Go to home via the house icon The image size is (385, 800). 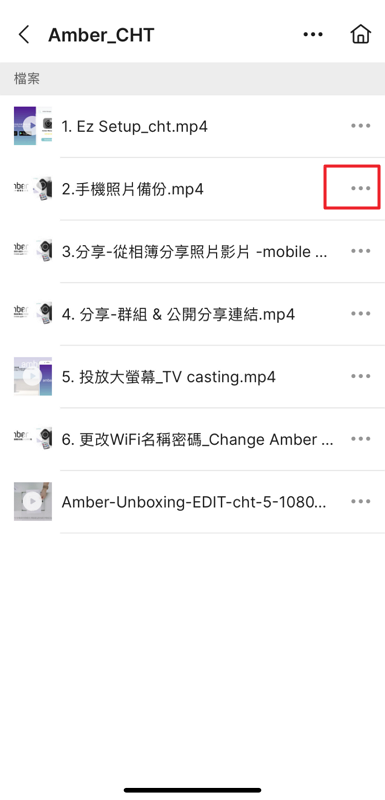[x=360, y=34]
